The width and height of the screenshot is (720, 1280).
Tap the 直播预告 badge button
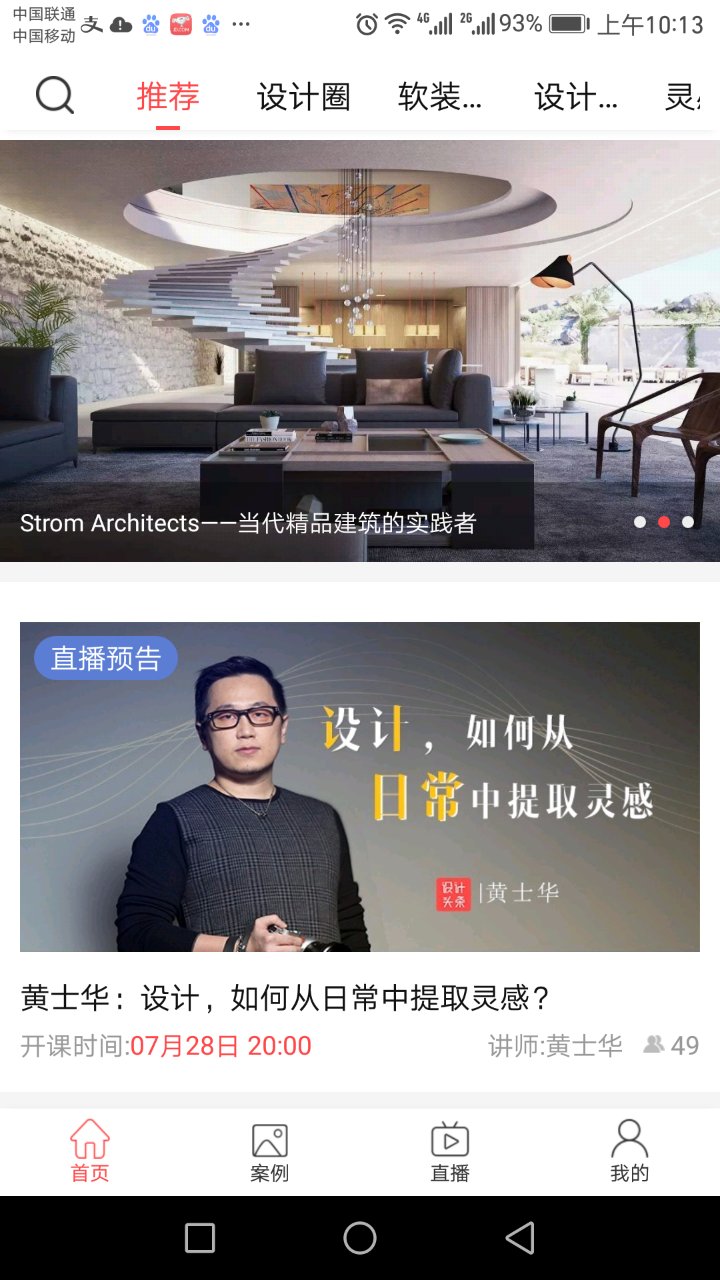(105, 657)
